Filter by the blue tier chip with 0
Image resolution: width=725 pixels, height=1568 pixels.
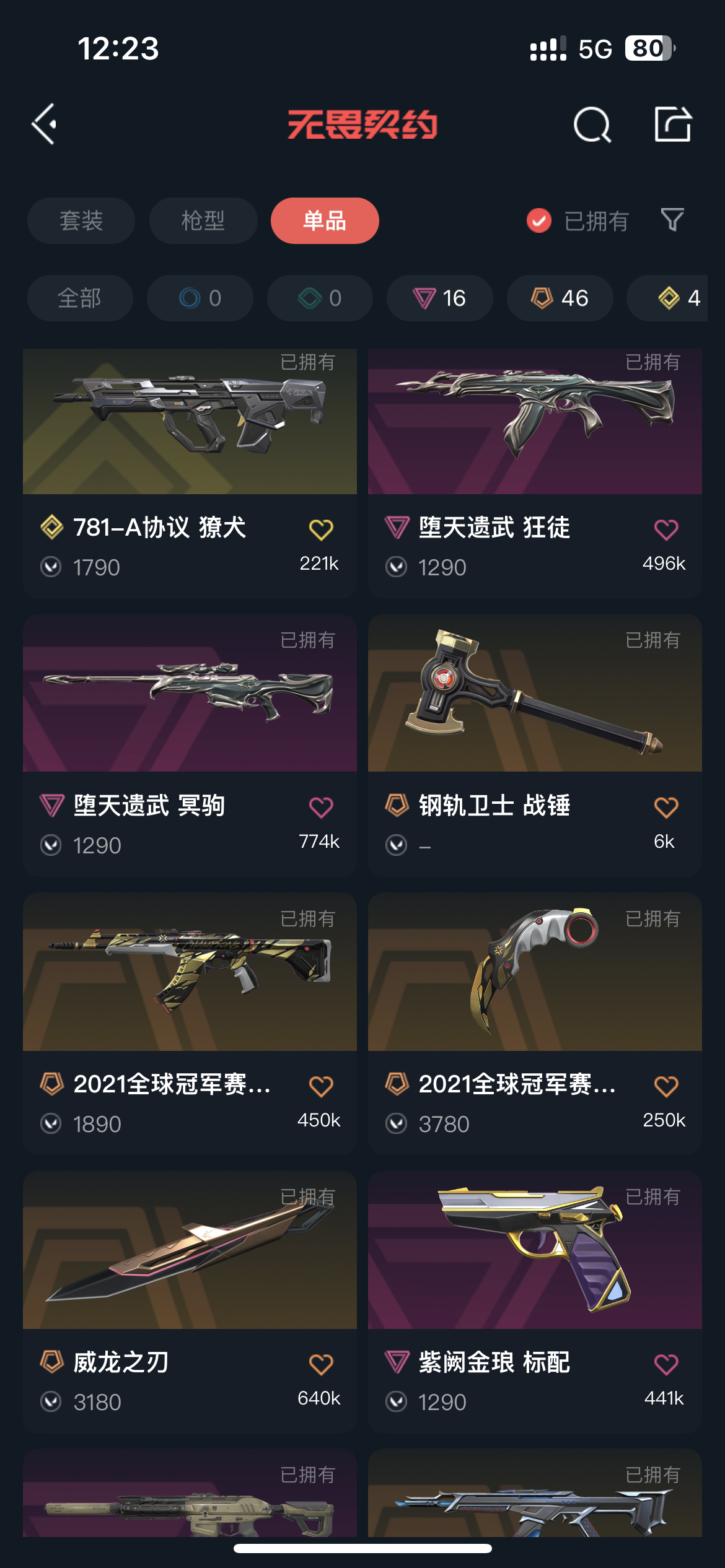[200, 298]
